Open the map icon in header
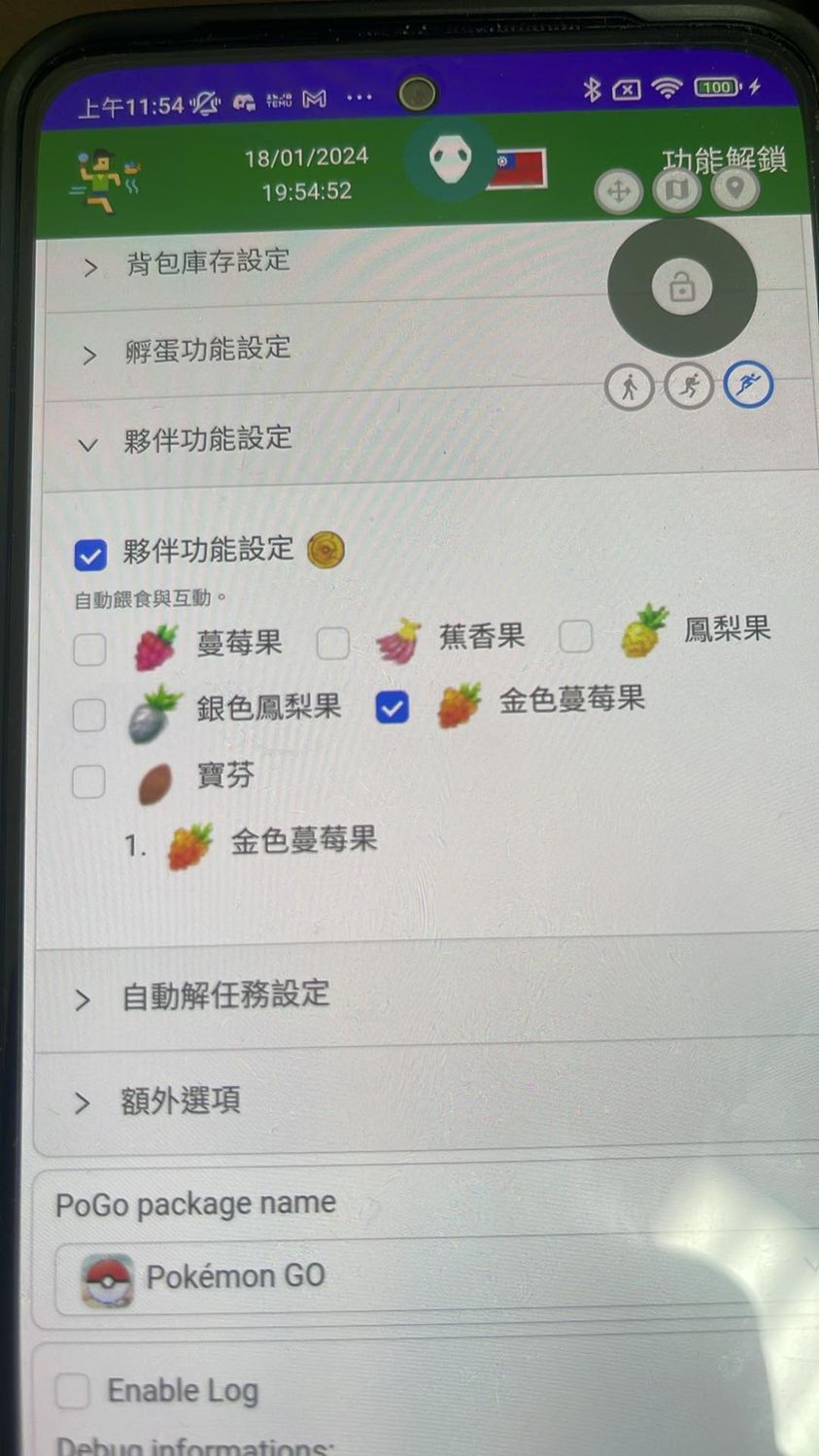Viewport: 819px width, 1456px height. tap(677, 189)
